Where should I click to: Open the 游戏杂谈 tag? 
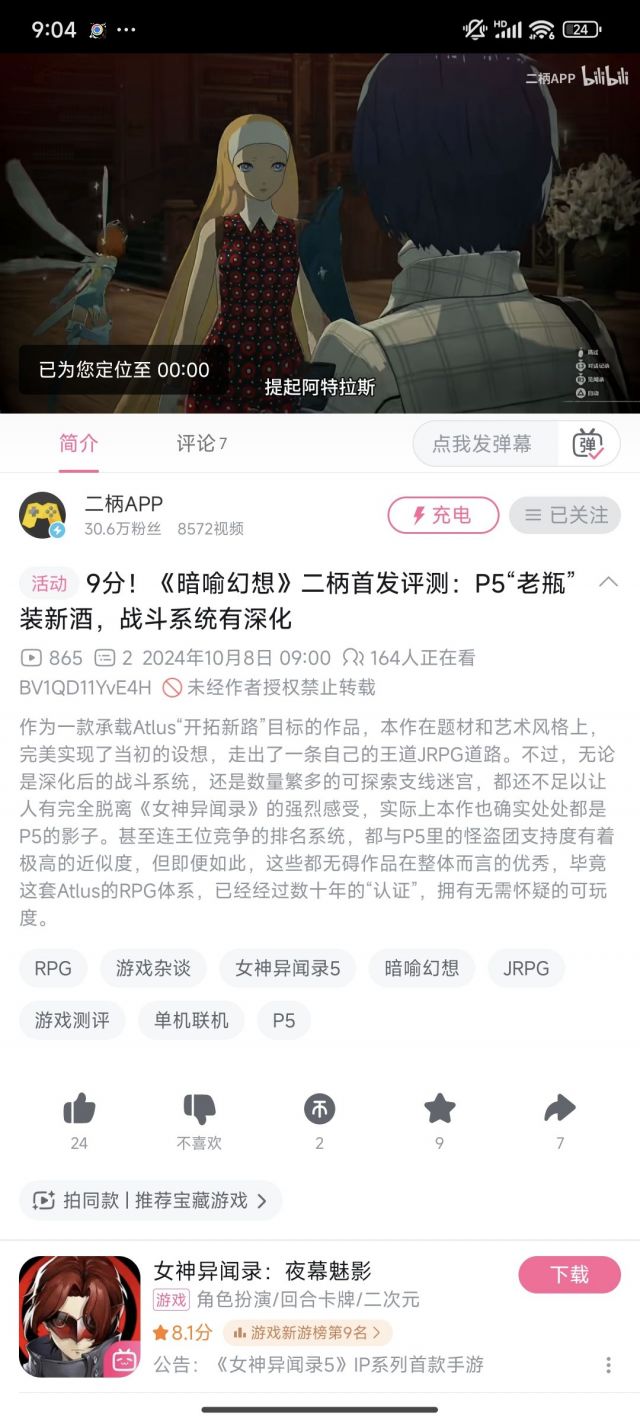[x=153, y=968]
